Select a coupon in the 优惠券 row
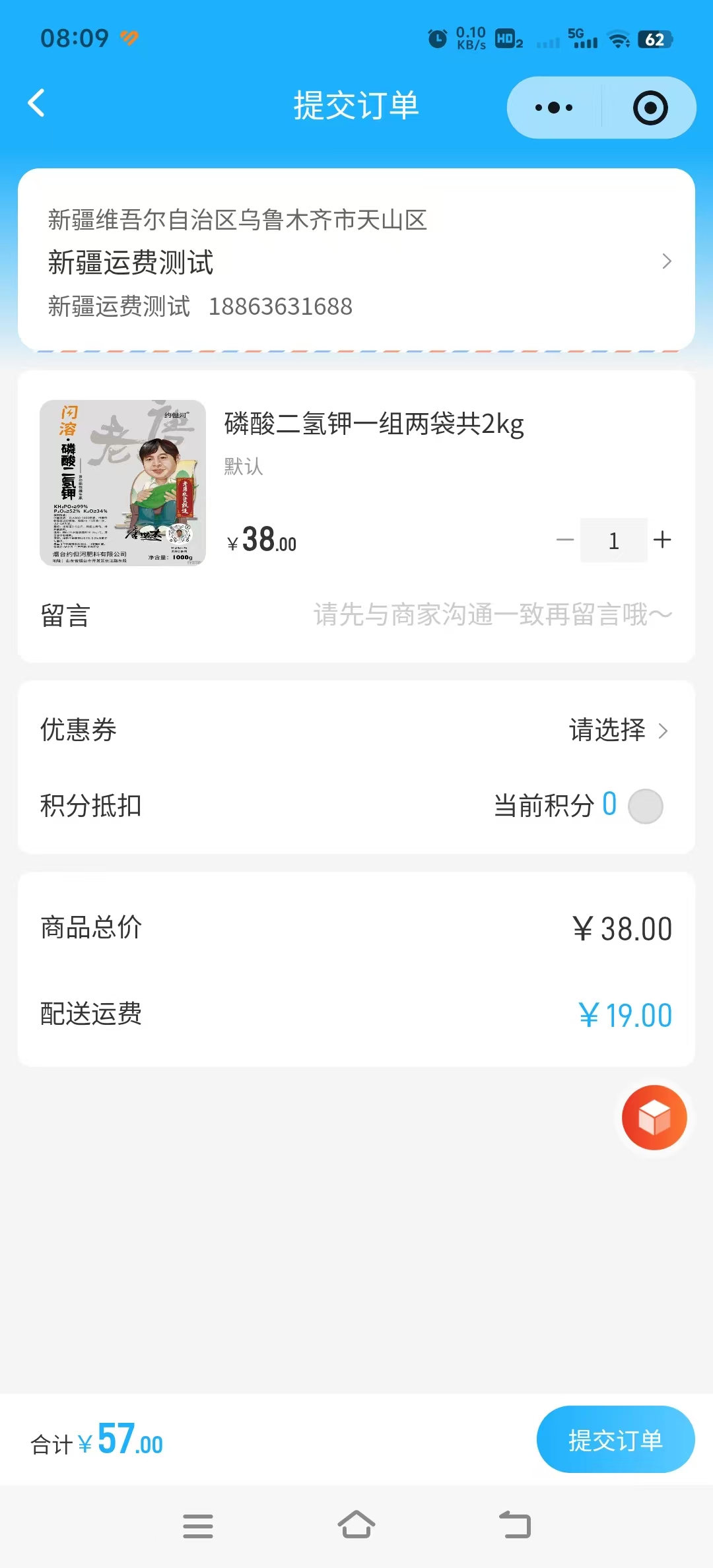The image size is (713, 1568). [618, 731]
